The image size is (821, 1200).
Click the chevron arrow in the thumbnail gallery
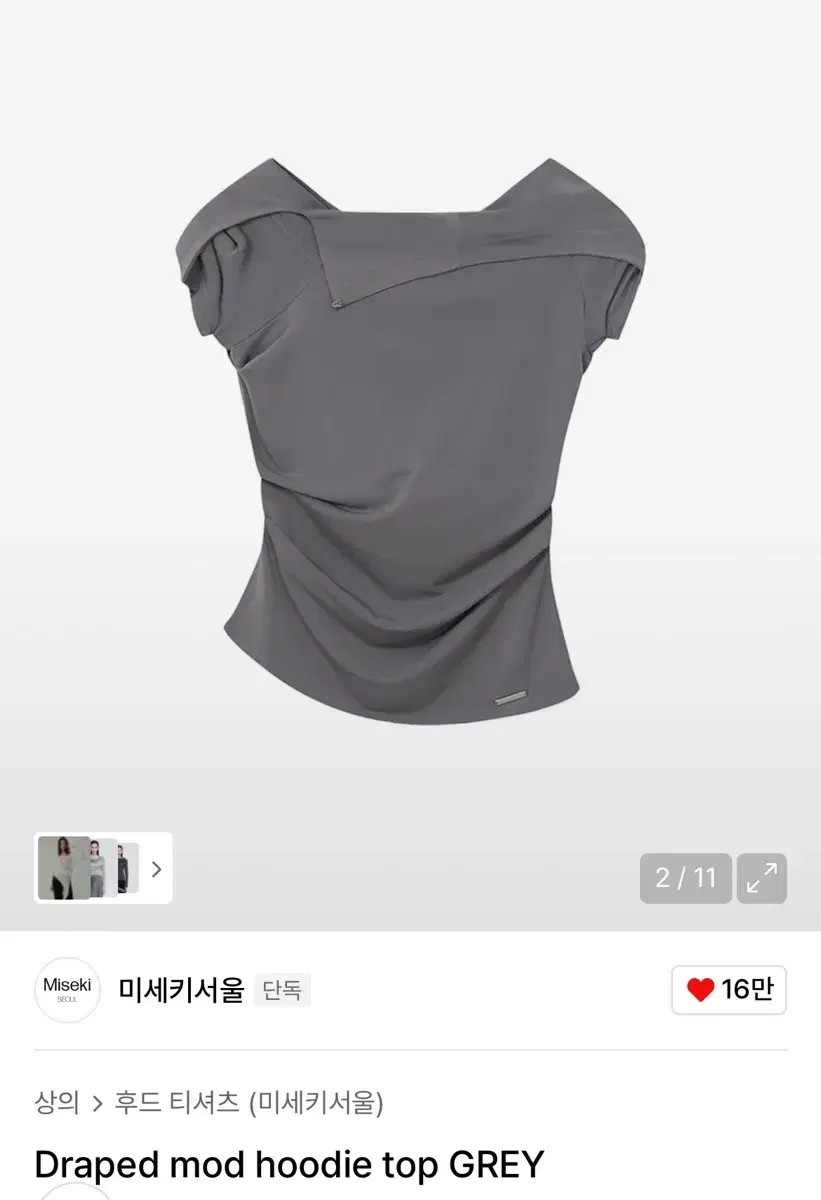pos(156,869)
